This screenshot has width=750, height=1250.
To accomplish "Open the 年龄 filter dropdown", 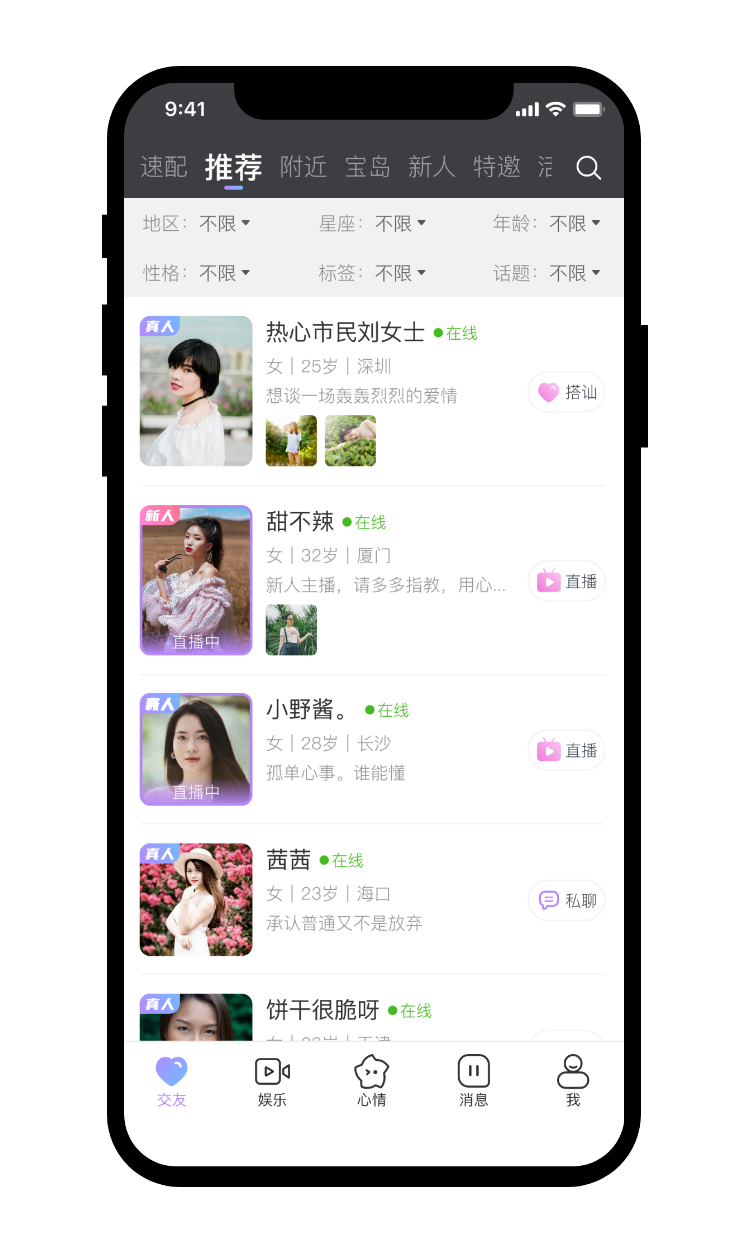I will (574, 223).
